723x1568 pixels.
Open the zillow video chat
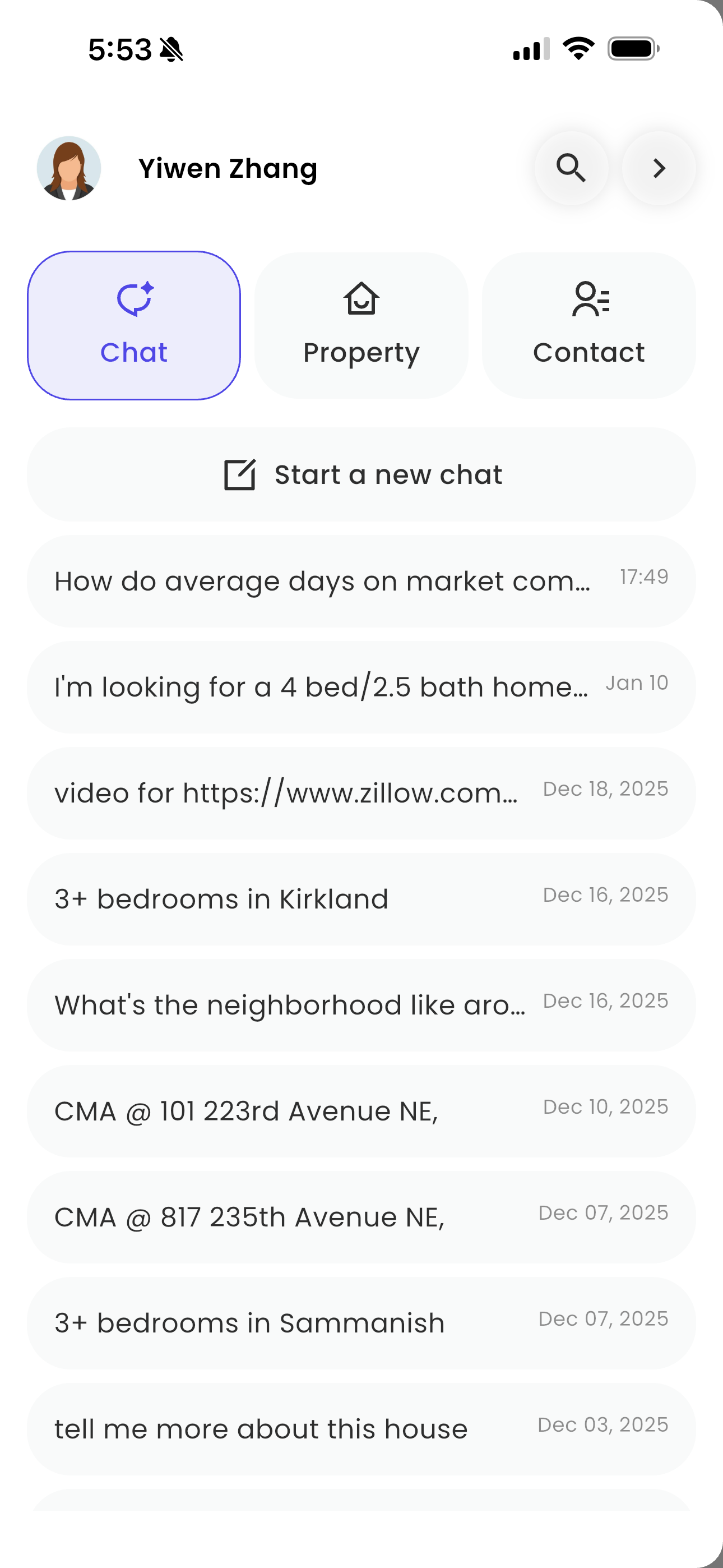(361, 793)
